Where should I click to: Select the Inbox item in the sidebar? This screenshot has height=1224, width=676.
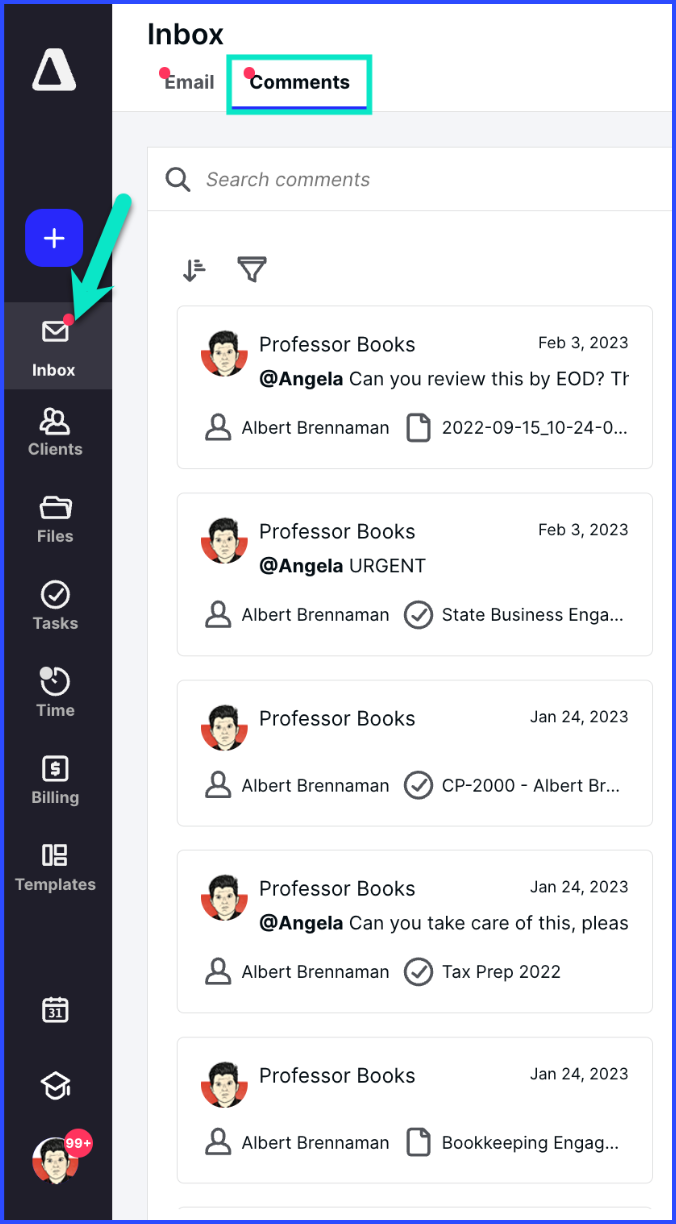click(x=54, y=345)
